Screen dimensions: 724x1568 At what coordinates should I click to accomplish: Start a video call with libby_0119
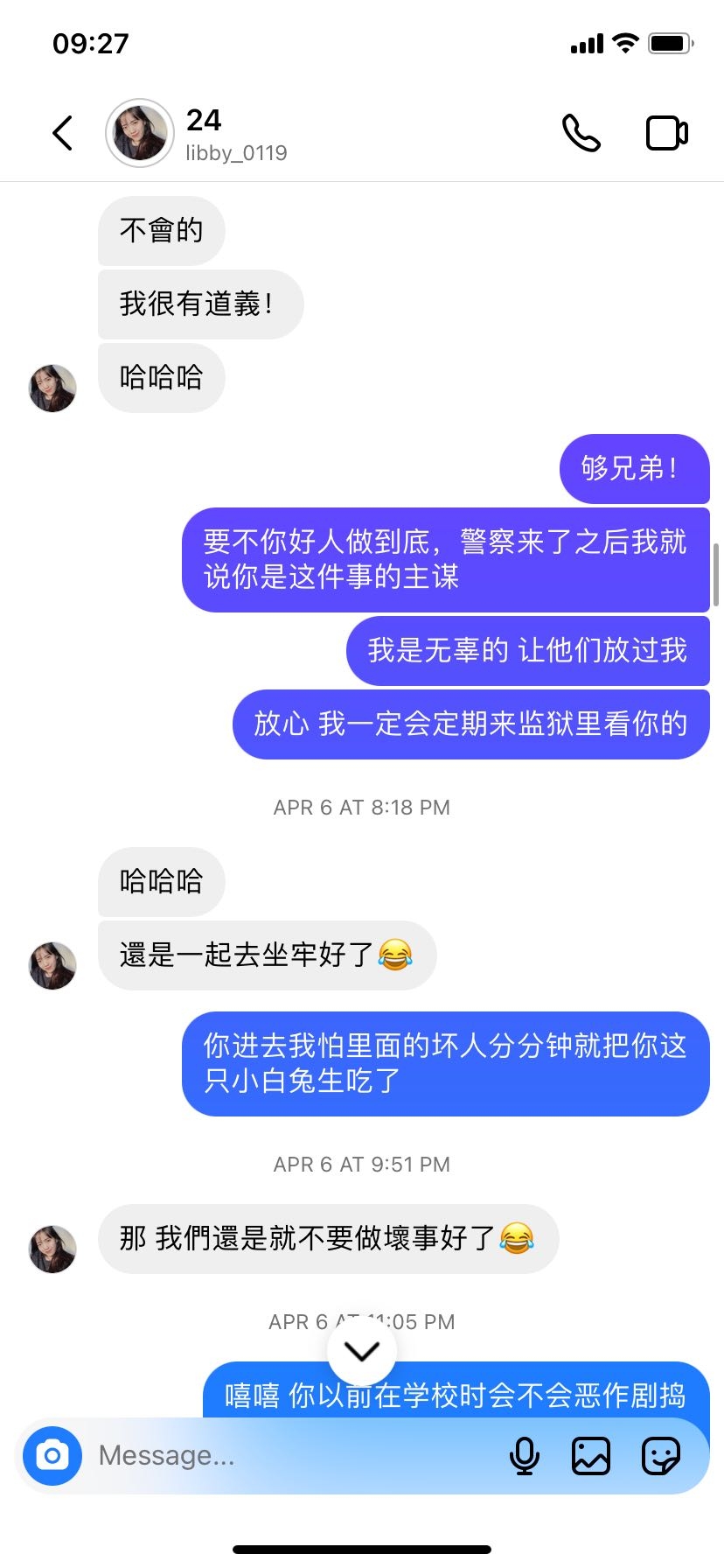point(666,134)
